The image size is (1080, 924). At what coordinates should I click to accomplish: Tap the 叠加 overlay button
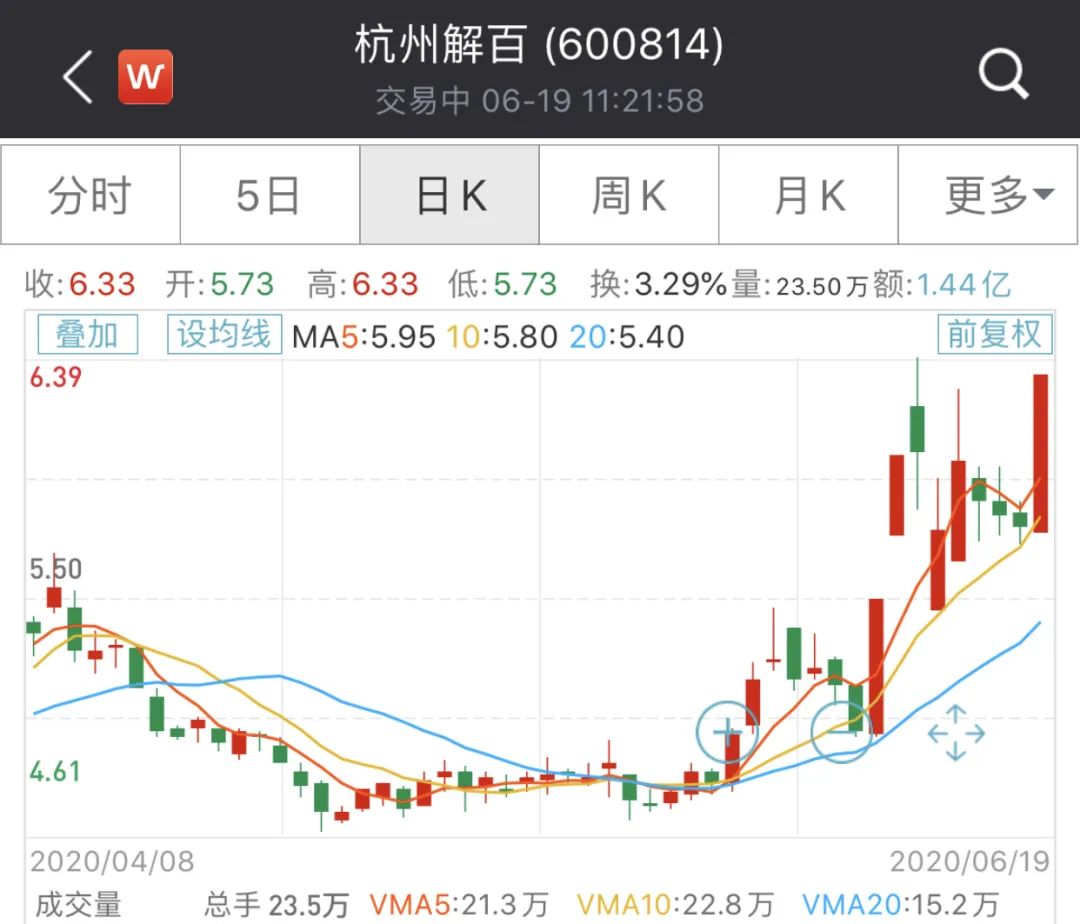[87, 335]
